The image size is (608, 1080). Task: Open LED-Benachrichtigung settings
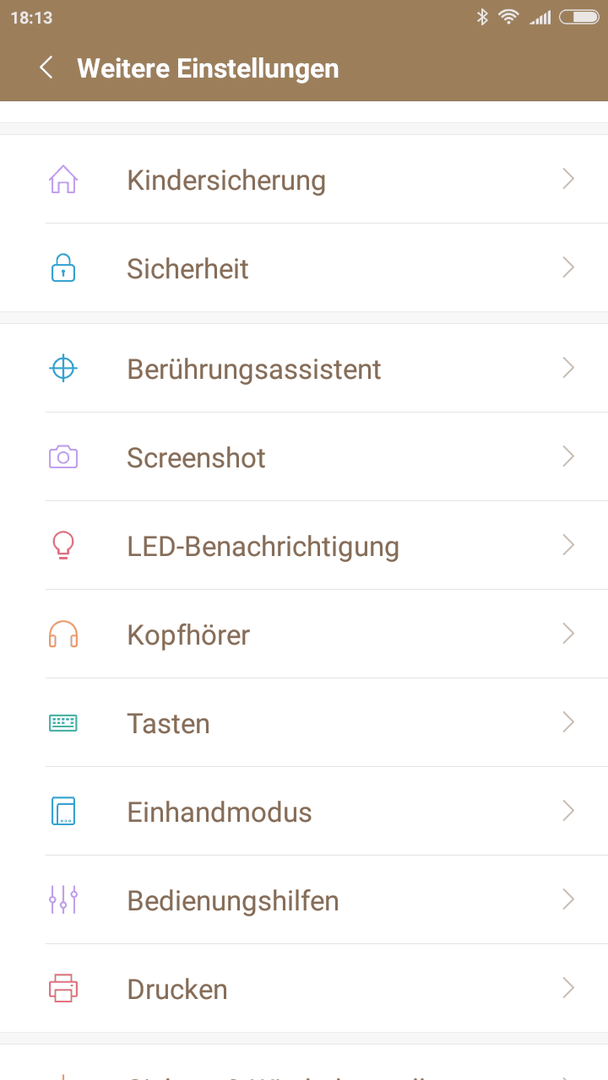click(304, 546)
